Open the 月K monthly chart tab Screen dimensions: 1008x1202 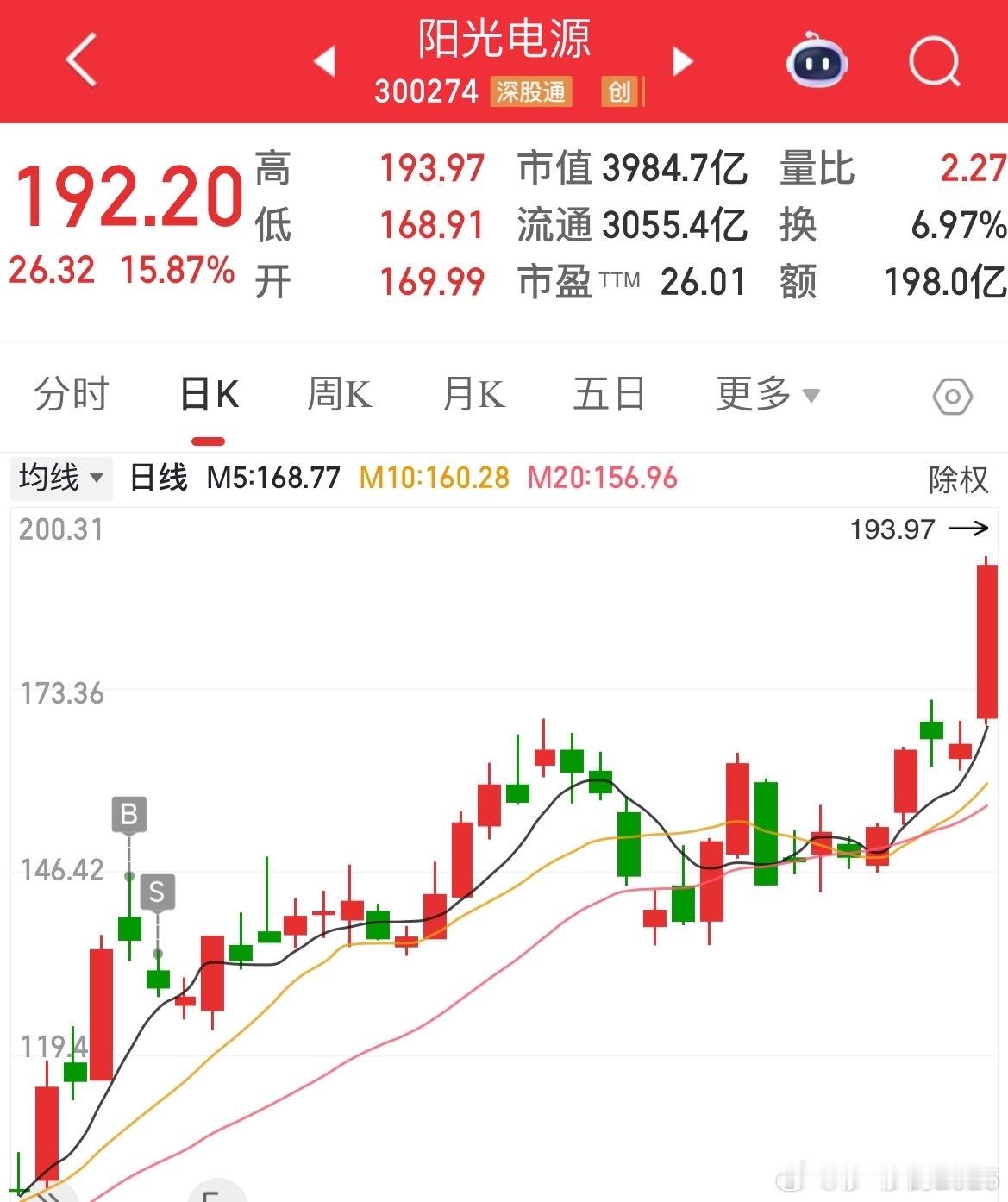coord(473,395)
